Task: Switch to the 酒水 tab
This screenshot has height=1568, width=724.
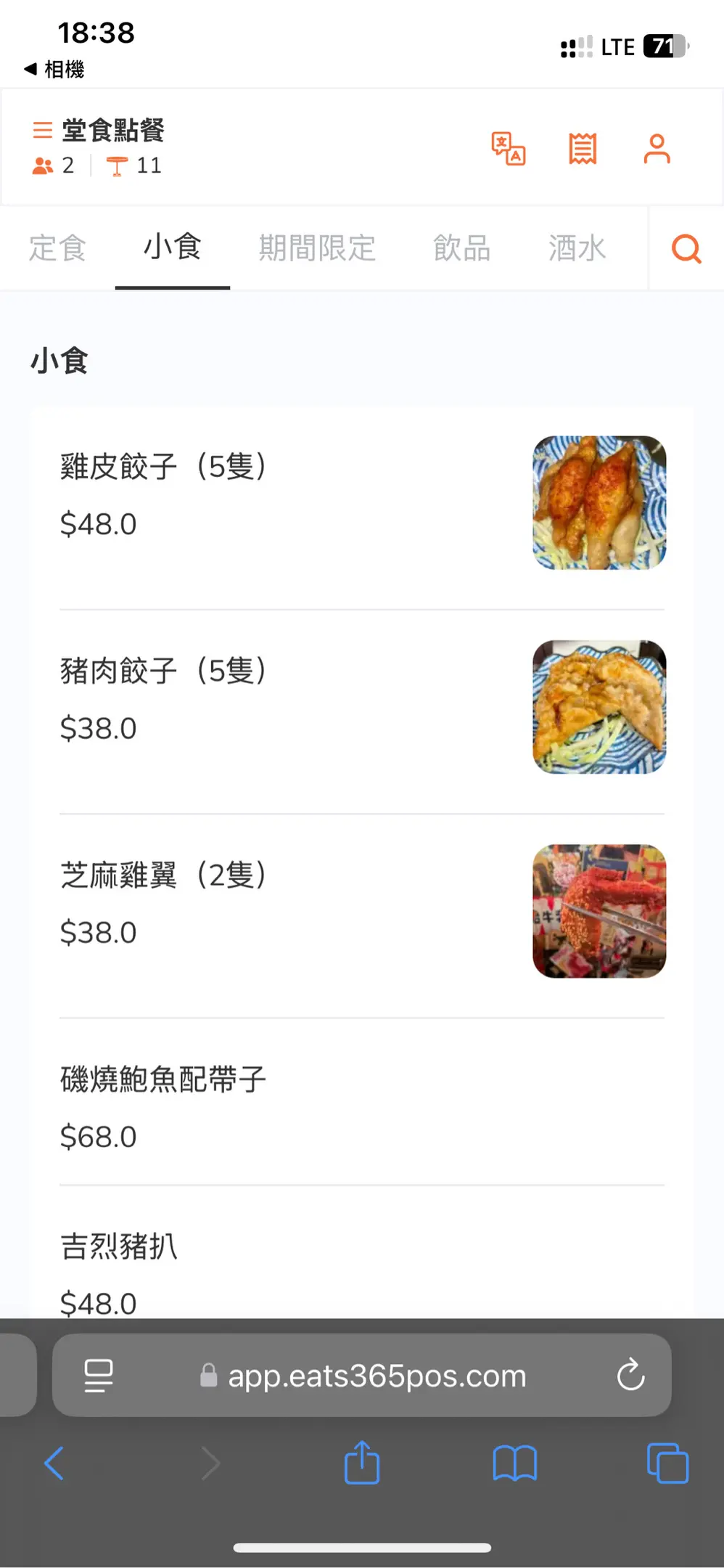Action: click(x=577, y=248)
